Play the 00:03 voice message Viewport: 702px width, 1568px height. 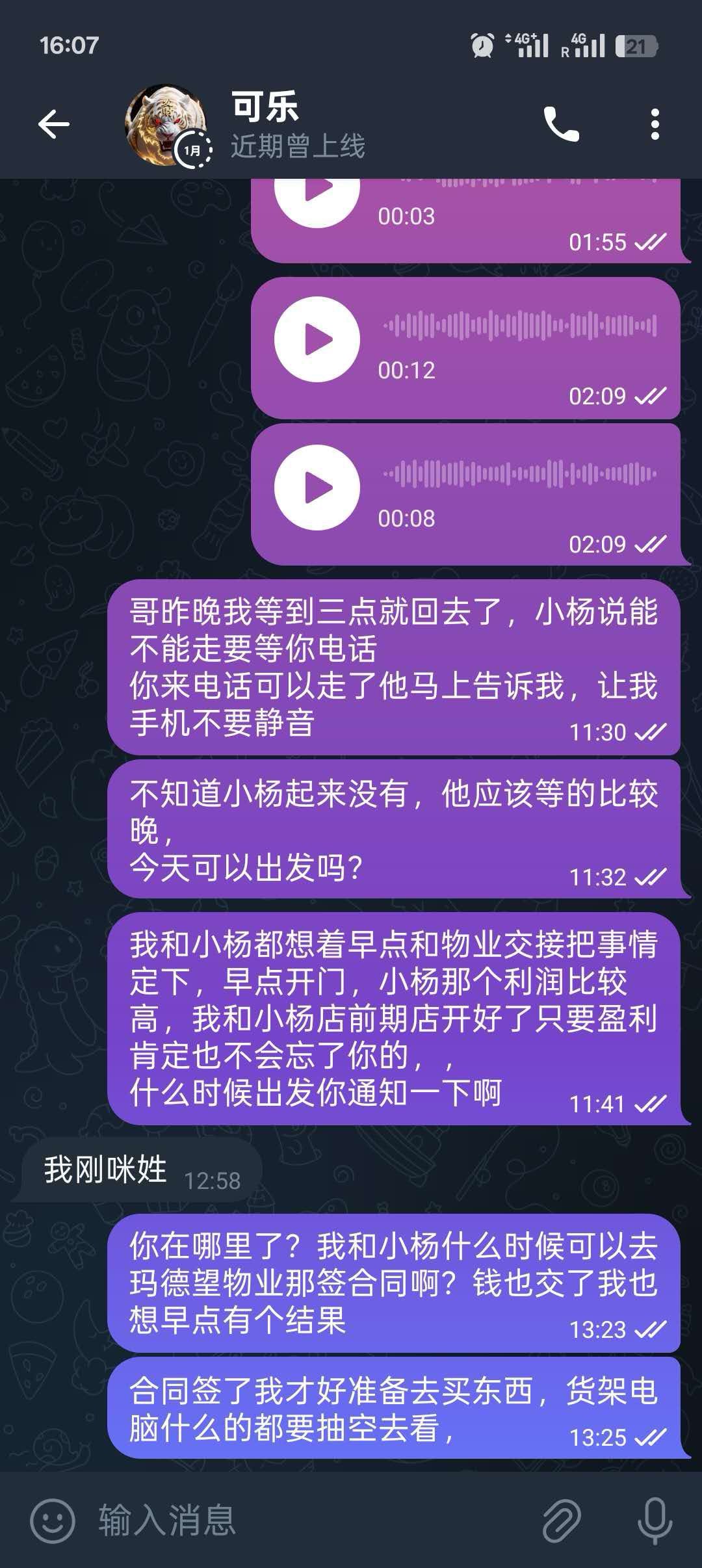click(317, 194)
